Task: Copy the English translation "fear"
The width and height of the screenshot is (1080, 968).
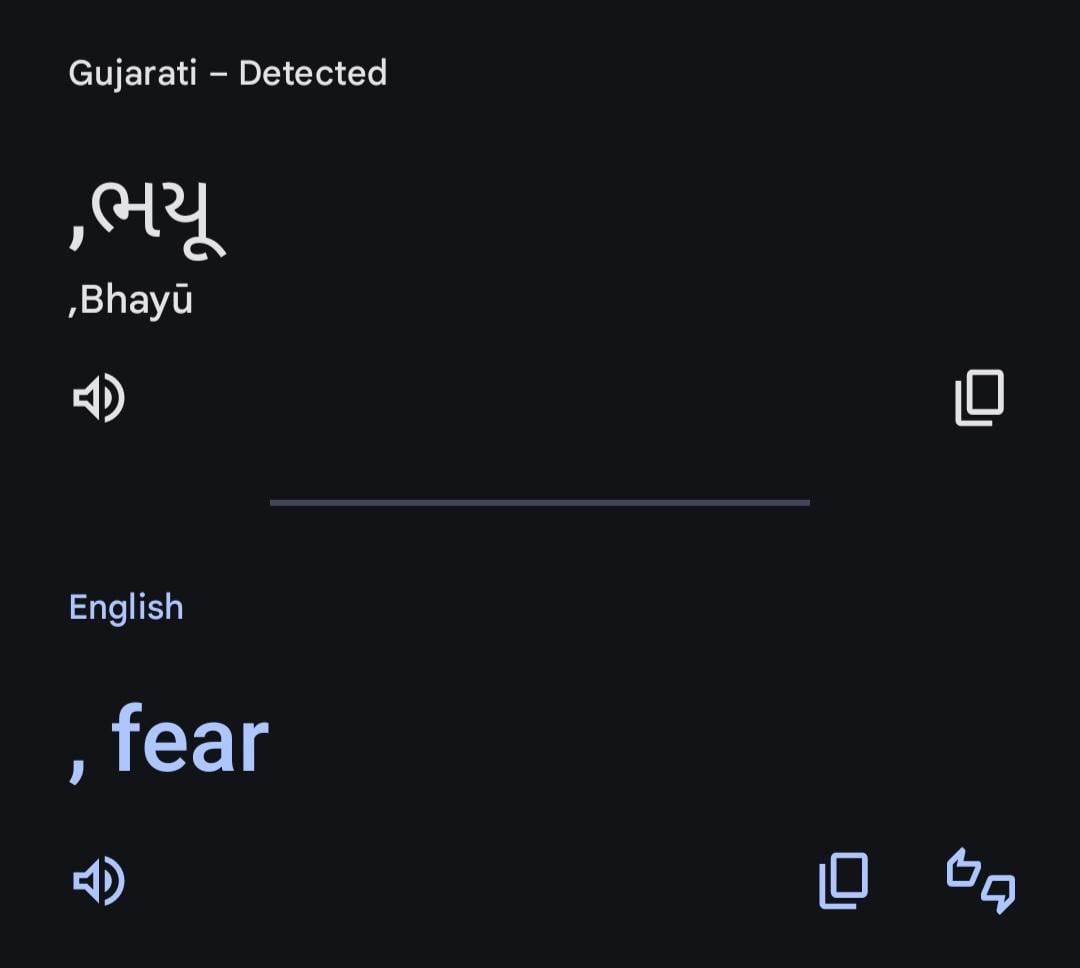Action: point(843,881)
